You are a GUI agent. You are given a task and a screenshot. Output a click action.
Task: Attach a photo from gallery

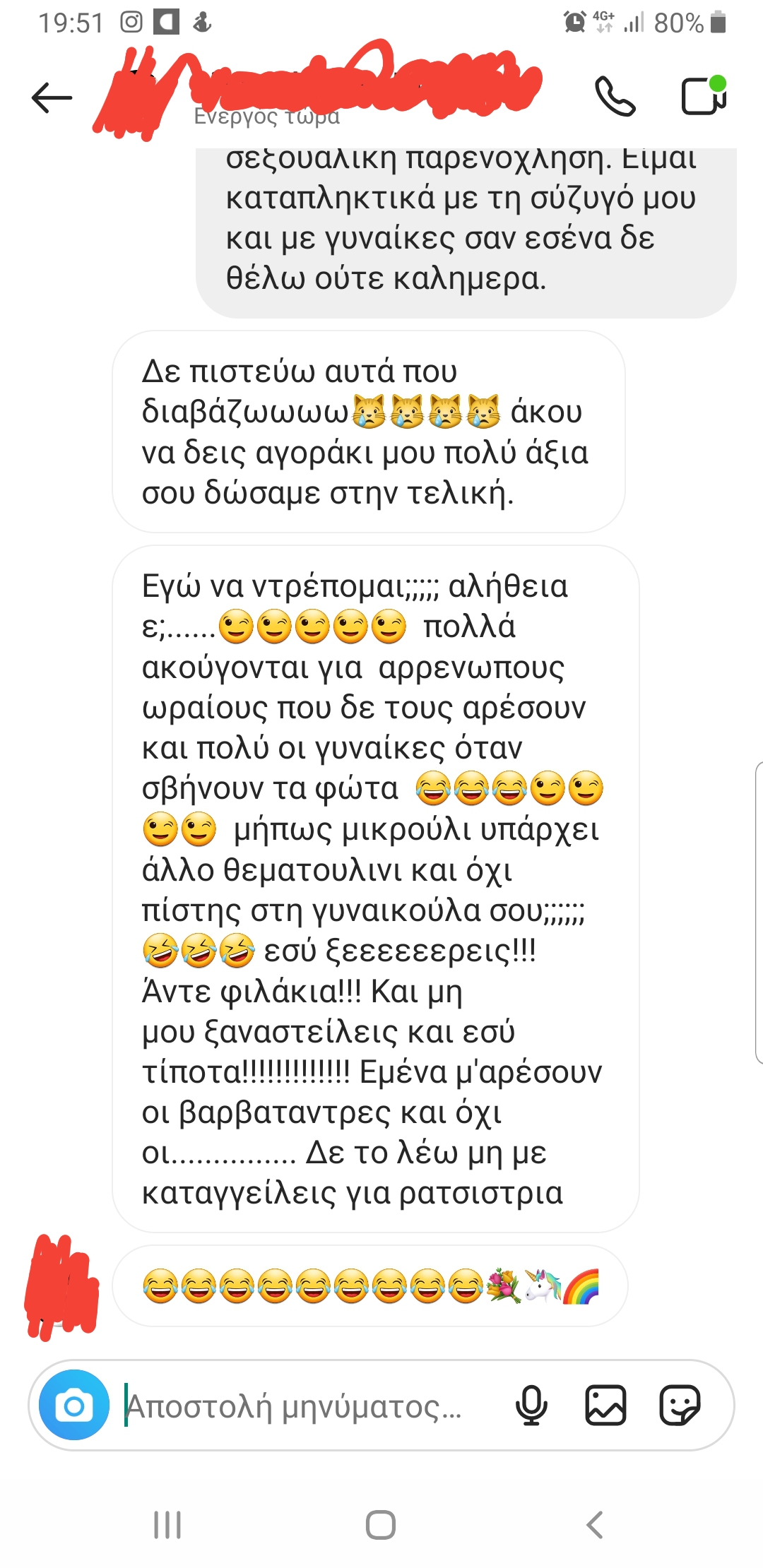(605, 1405)
